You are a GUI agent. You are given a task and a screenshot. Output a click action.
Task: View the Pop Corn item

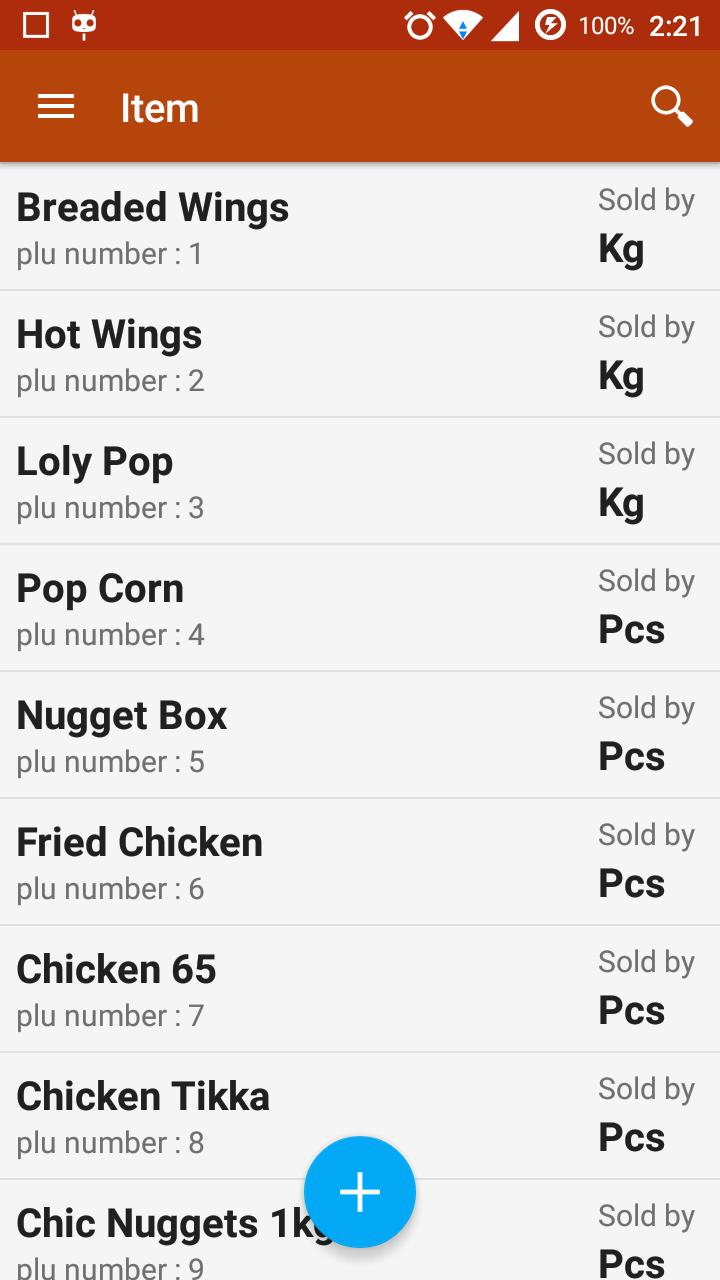point(360,608)
